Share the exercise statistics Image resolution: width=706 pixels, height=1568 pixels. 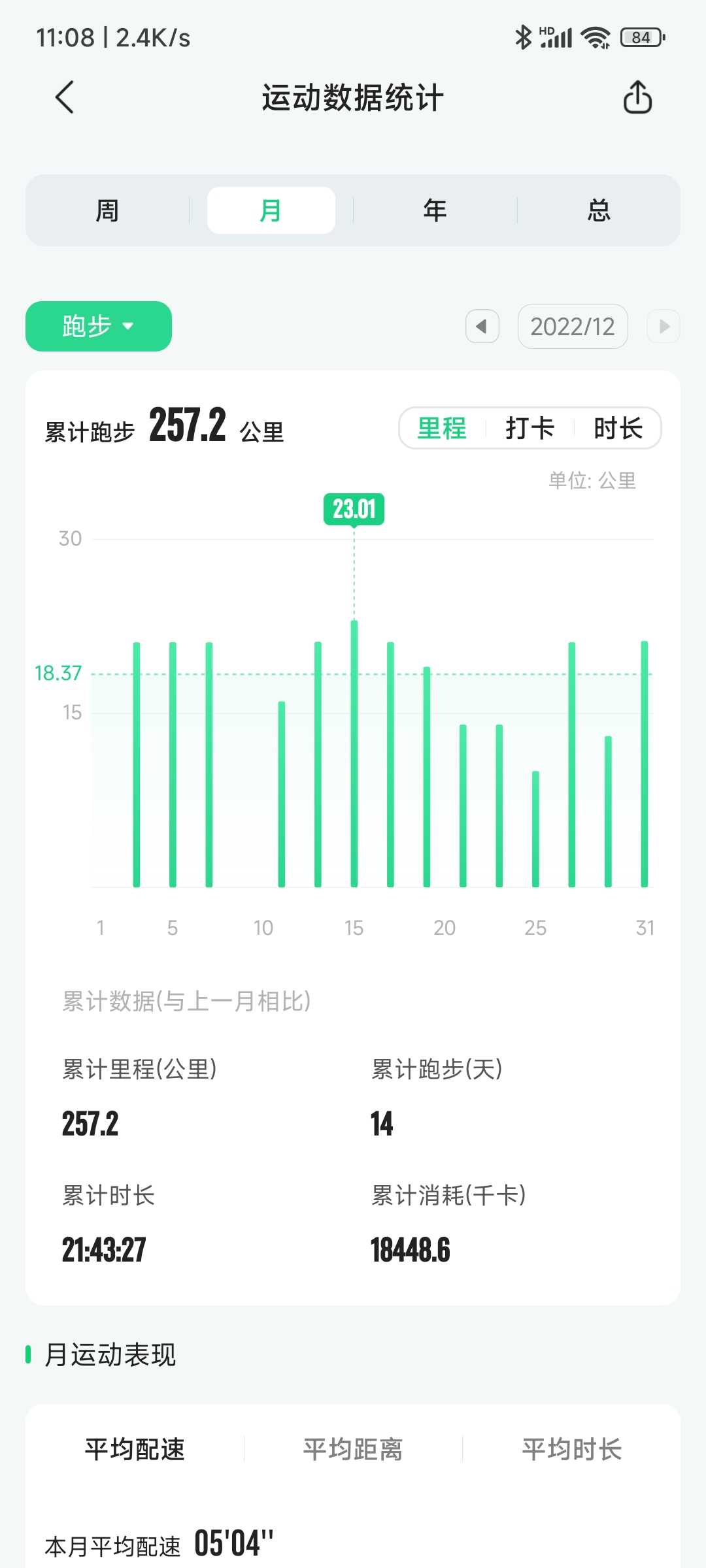pos(637,97)
